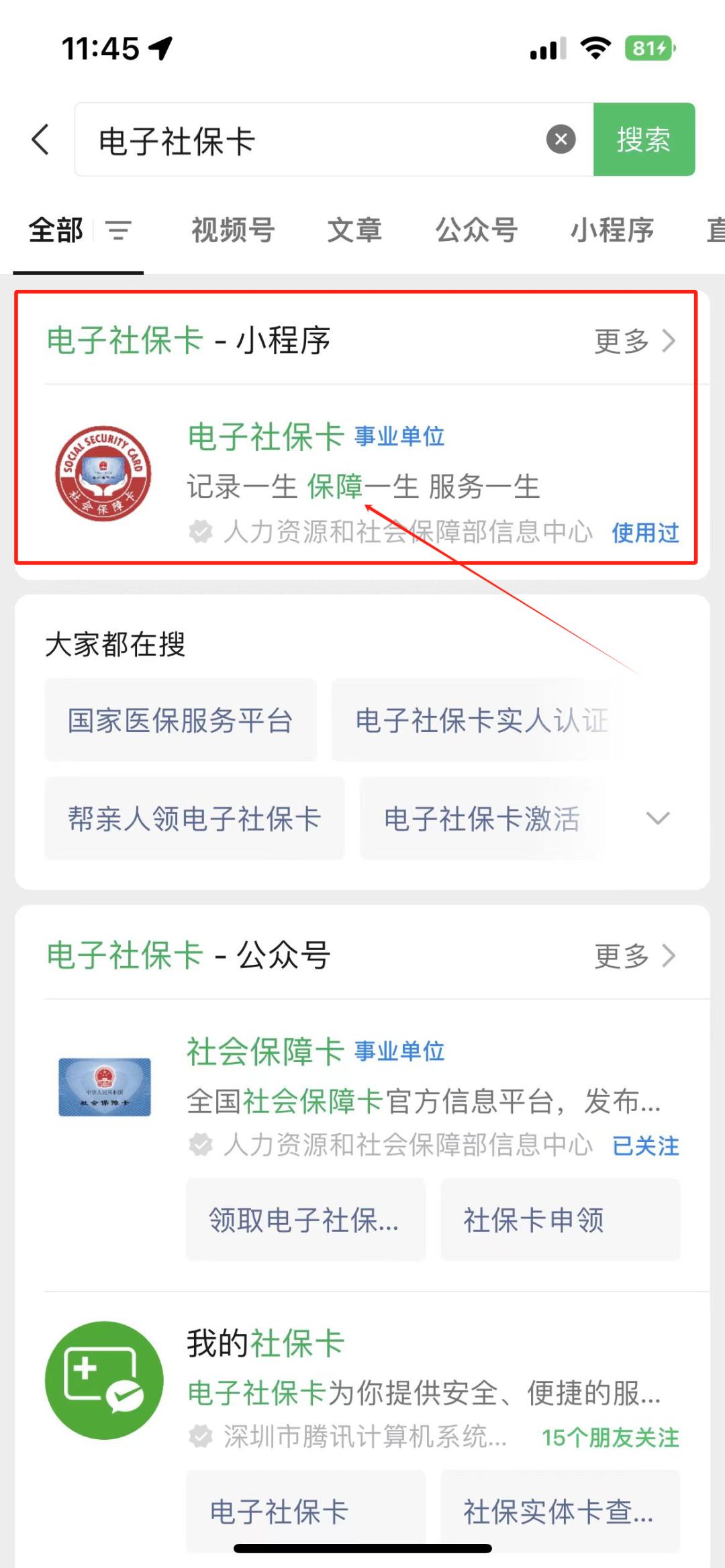725x1568 pixels.
Task: View 更多 mini program results
Action: [x=634, y=341]
